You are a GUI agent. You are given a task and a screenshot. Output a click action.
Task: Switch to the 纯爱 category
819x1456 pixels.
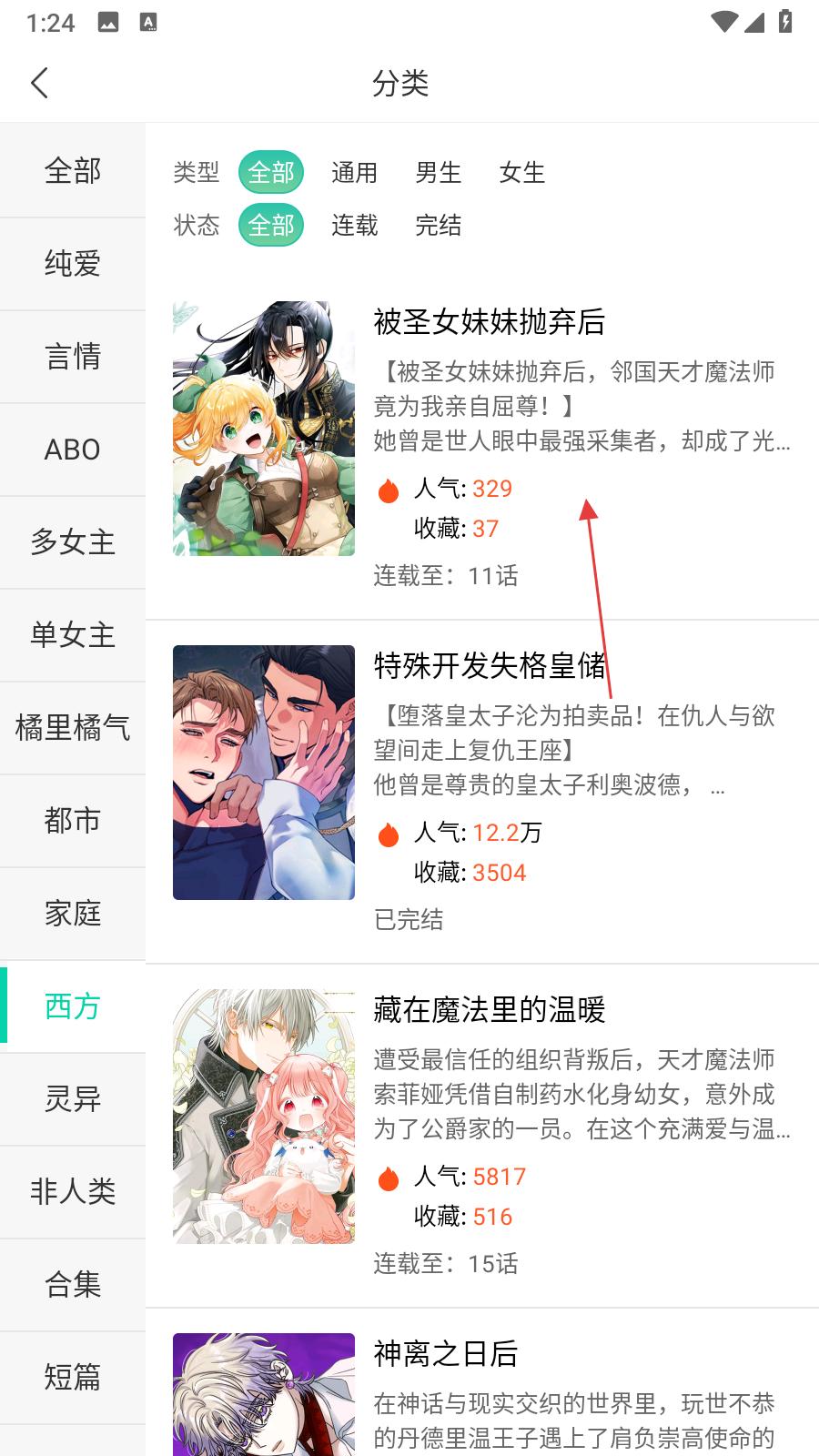[73, 264]
